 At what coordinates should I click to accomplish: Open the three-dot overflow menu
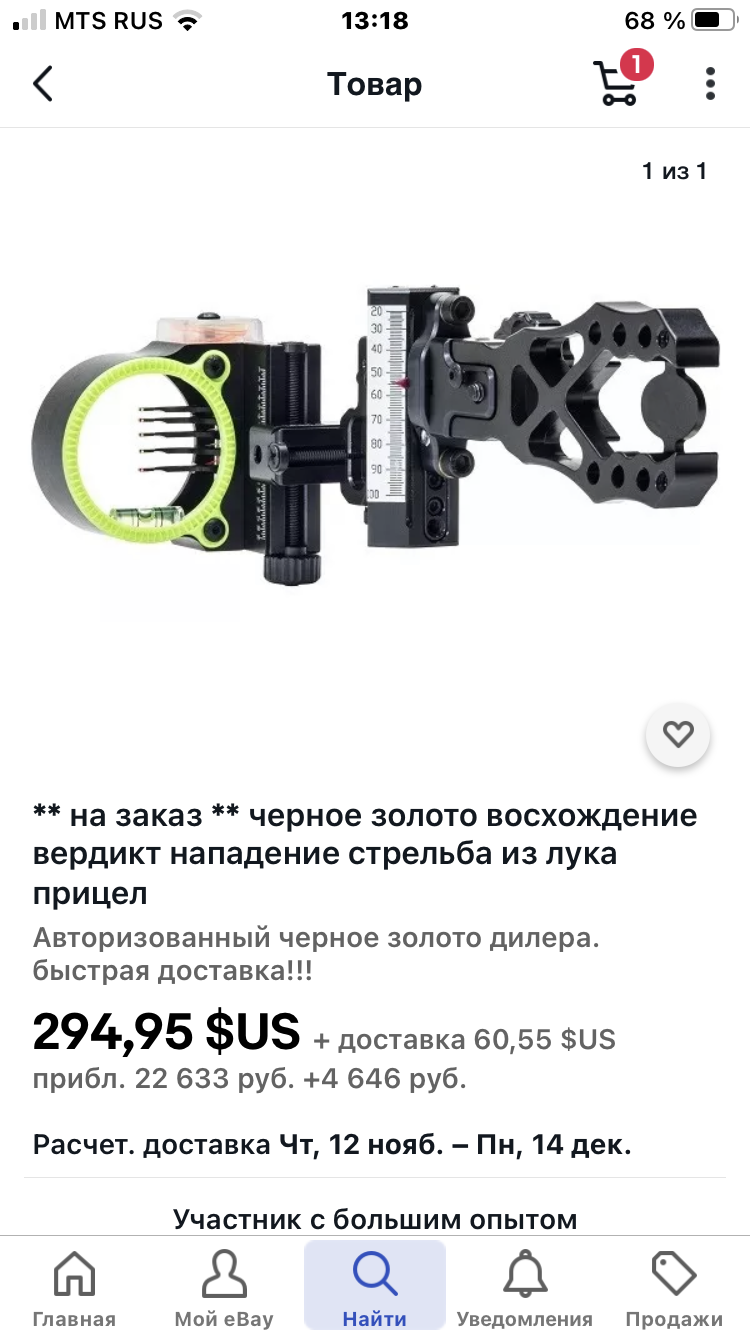coord(710,84)
